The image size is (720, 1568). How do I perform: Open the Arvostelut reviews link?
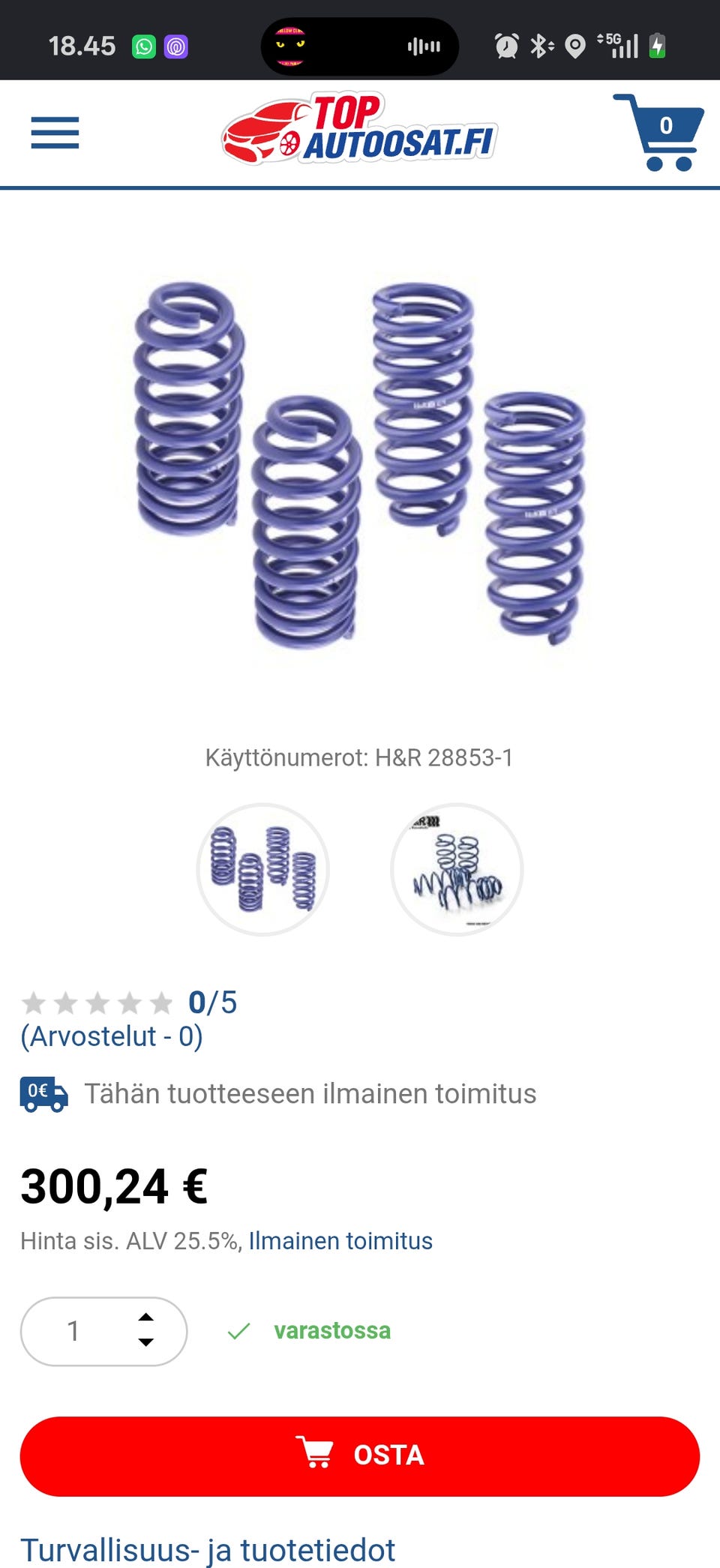click(x=112, y=1036)
